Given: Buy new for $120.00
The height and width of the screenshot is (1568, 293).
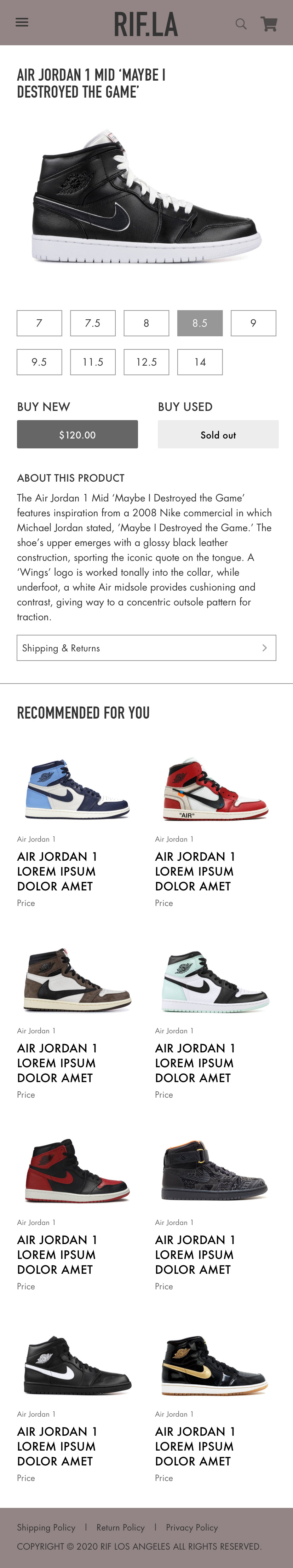Looking at the screenshot, I should pyautogui.click(x=77, y=435).
